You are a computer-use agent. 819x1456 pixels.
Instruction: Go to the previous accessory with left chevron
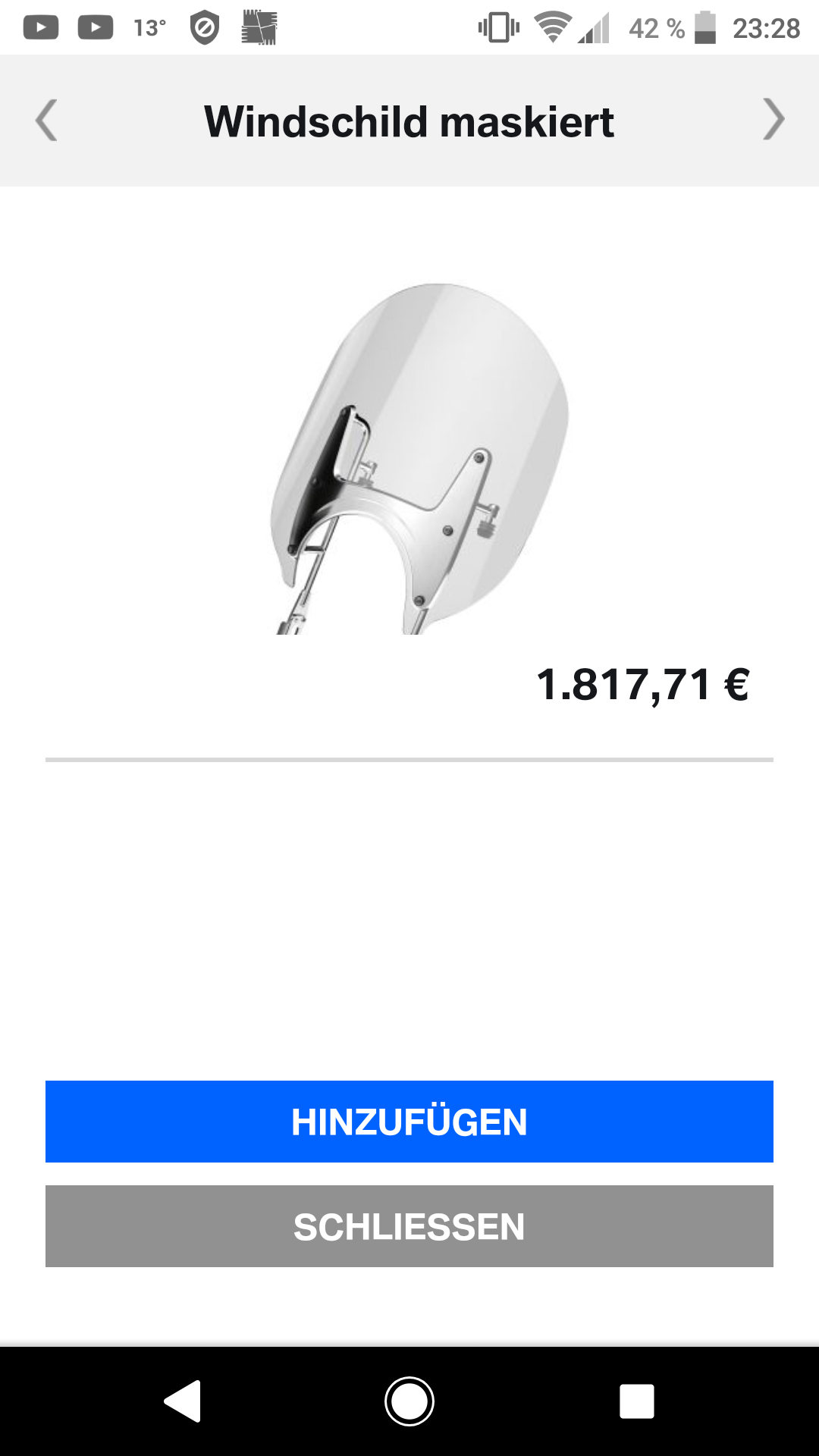click(46, 120)
